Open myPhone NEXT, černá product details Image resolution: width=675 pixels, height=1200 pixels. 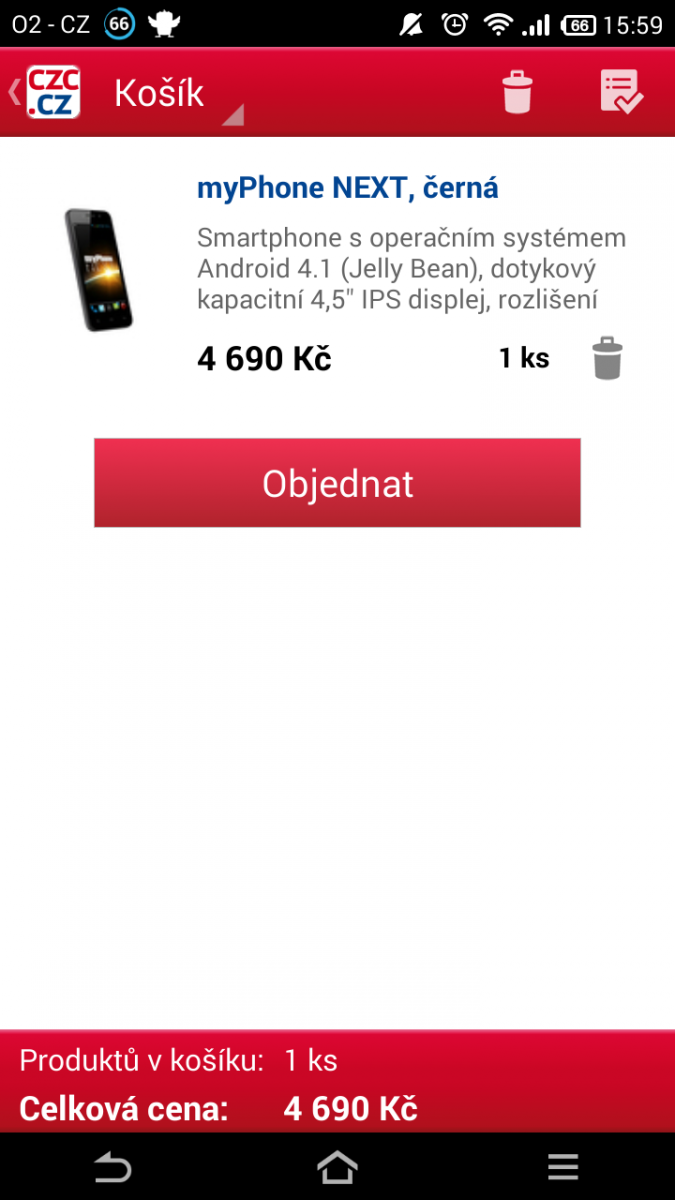click(347, 188)
